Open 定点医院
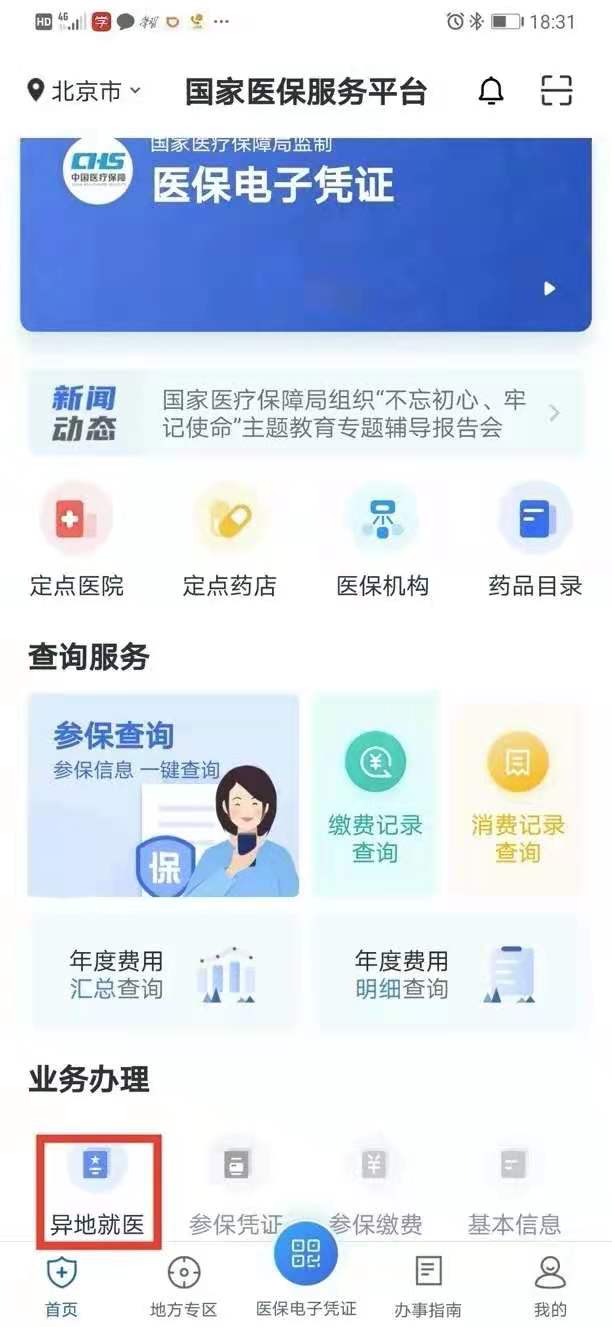The image size is (612, 1327). click(x=76, y=540)
